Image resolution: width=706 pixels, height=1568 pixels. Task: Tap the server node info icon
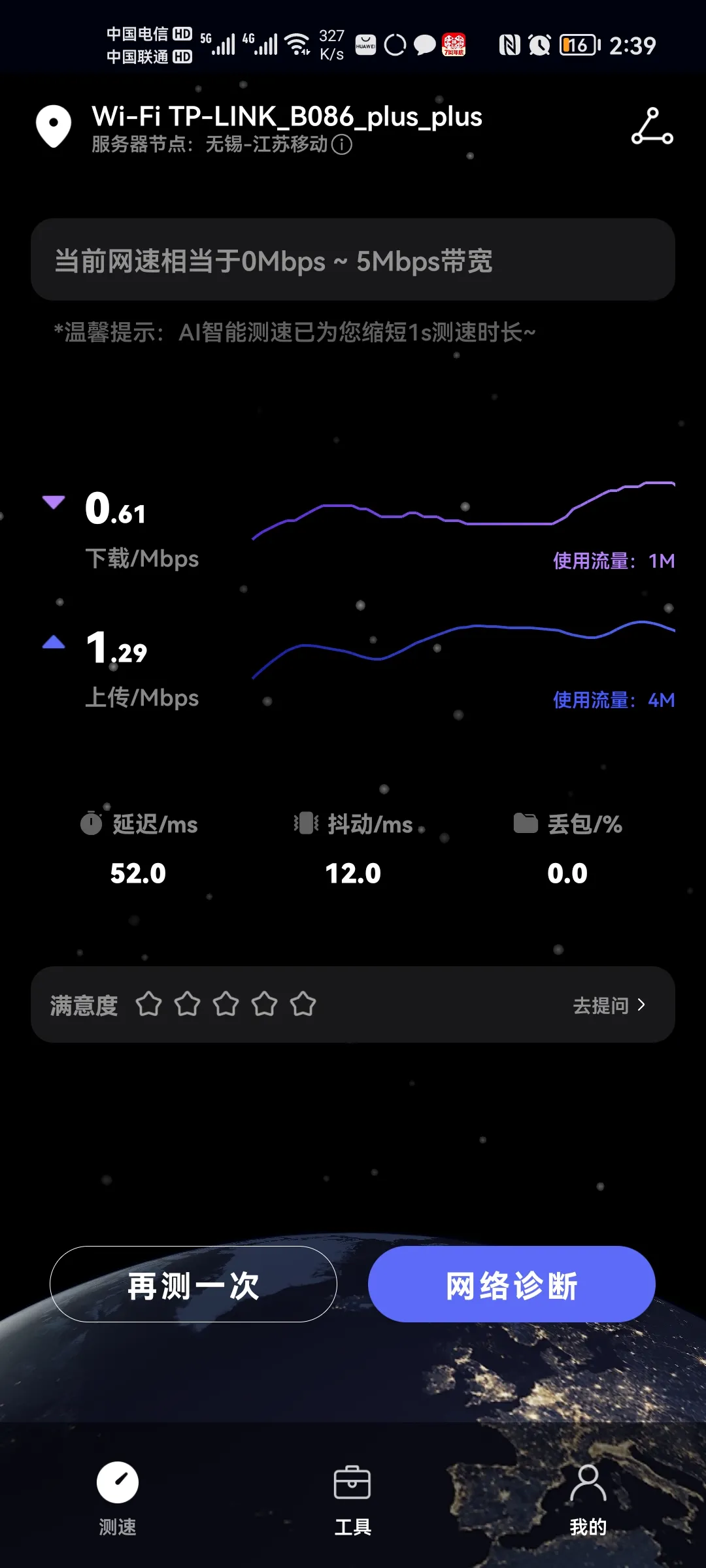point(342,144)
